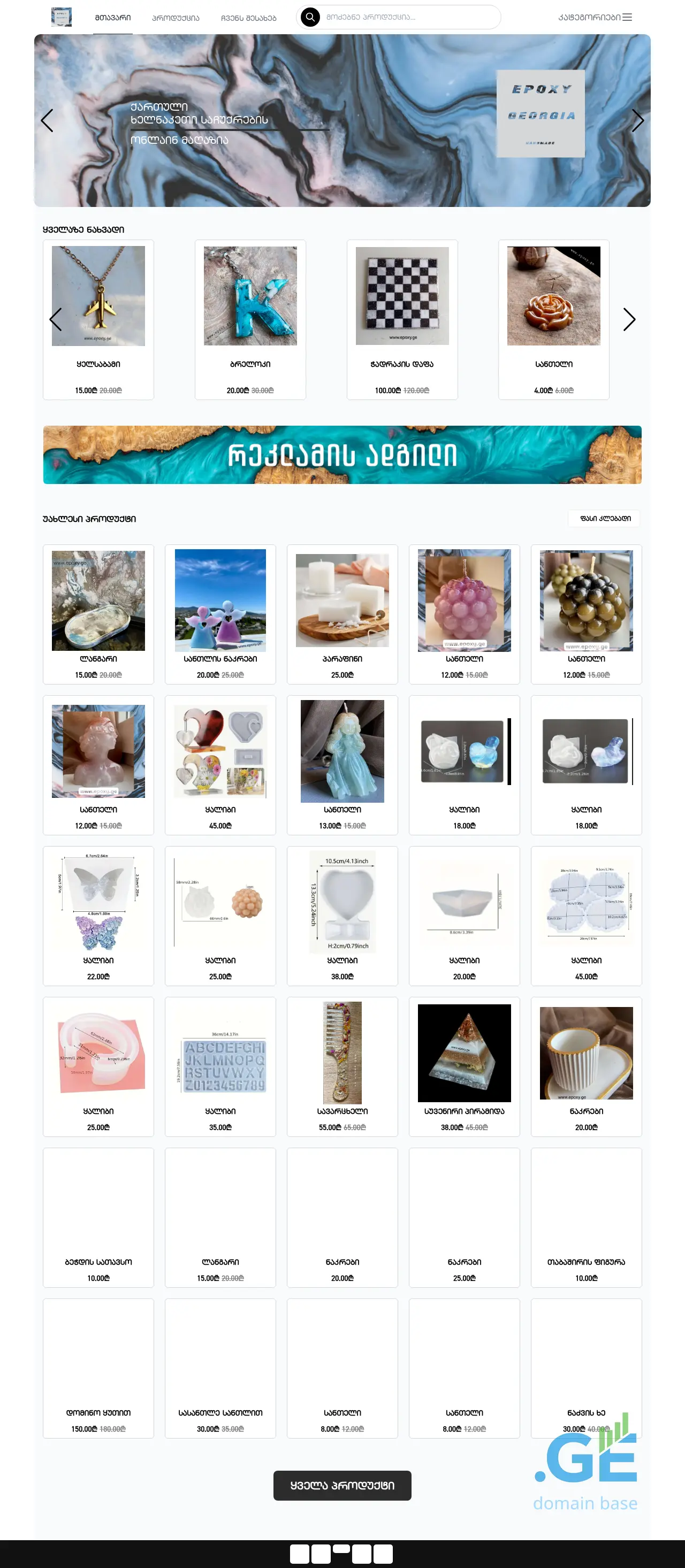The height and width of the screenshot is (1568, 685).
Task: Sort by ფასი კლებადი
Action: 605,518
